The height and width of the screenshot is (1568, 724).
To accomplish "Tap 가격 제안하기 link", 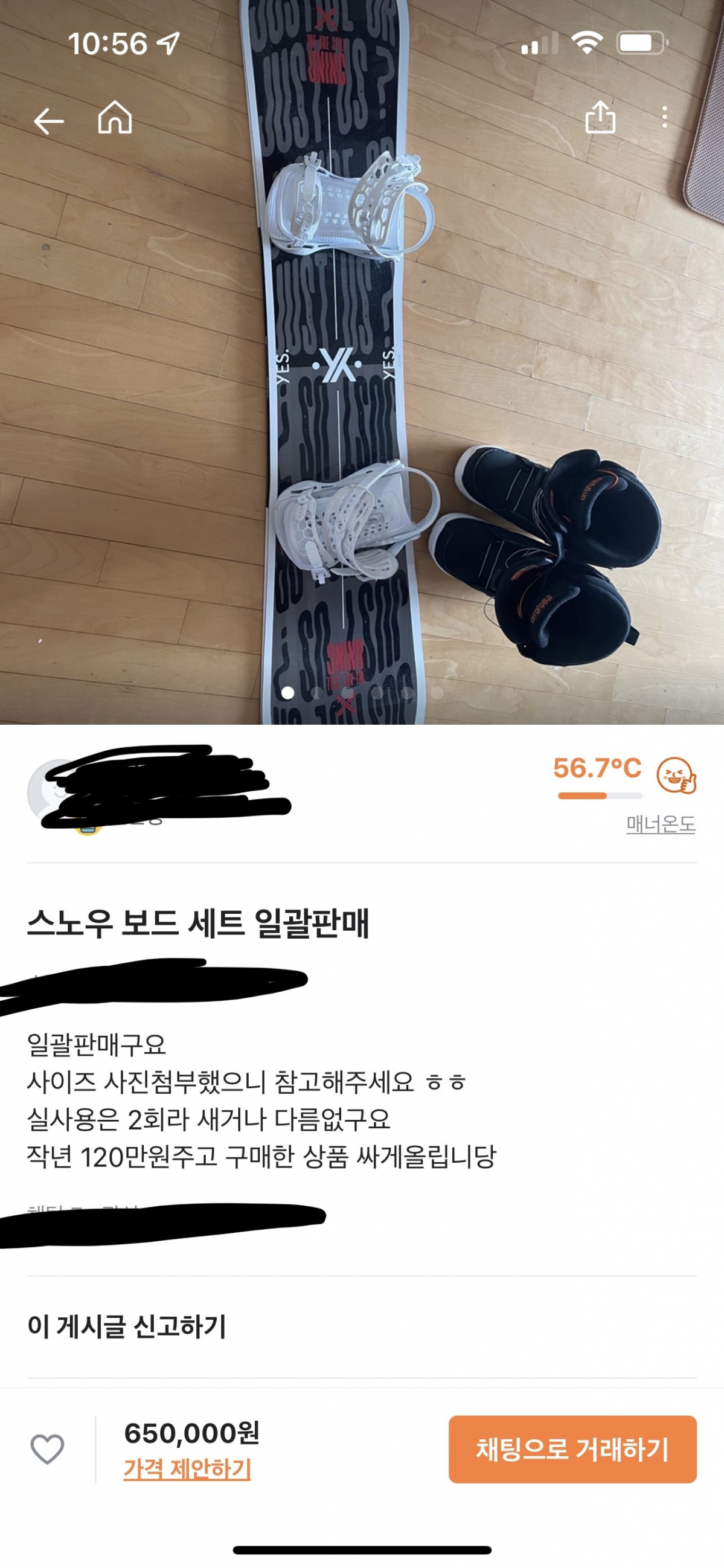I will point(187,1469).
